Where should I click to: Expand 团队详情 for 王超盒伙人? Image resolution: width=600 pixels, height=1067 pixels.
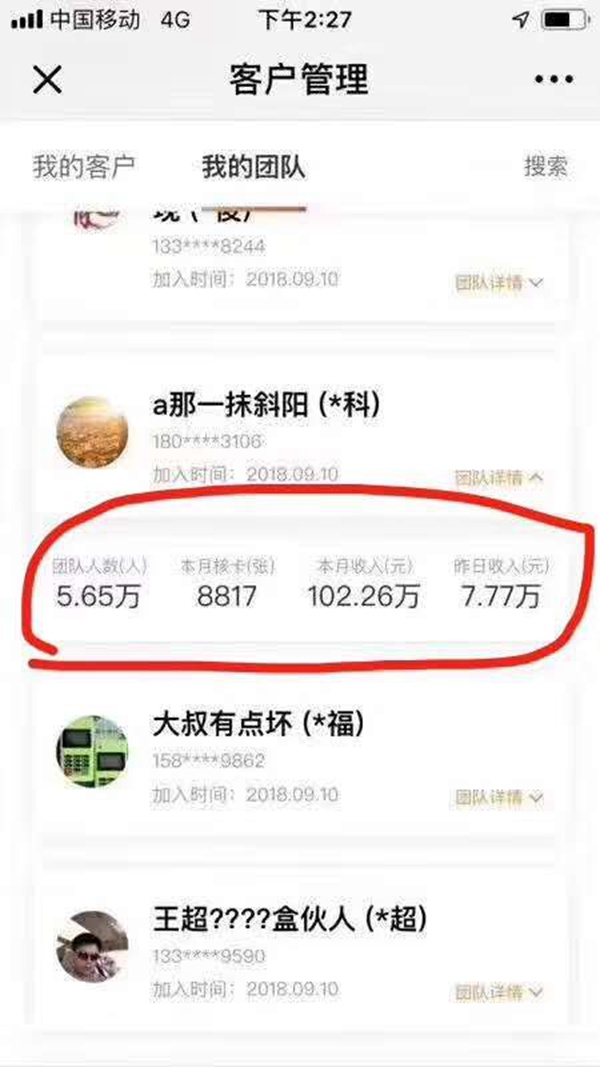pyautogui.click(x=499, y=993)
